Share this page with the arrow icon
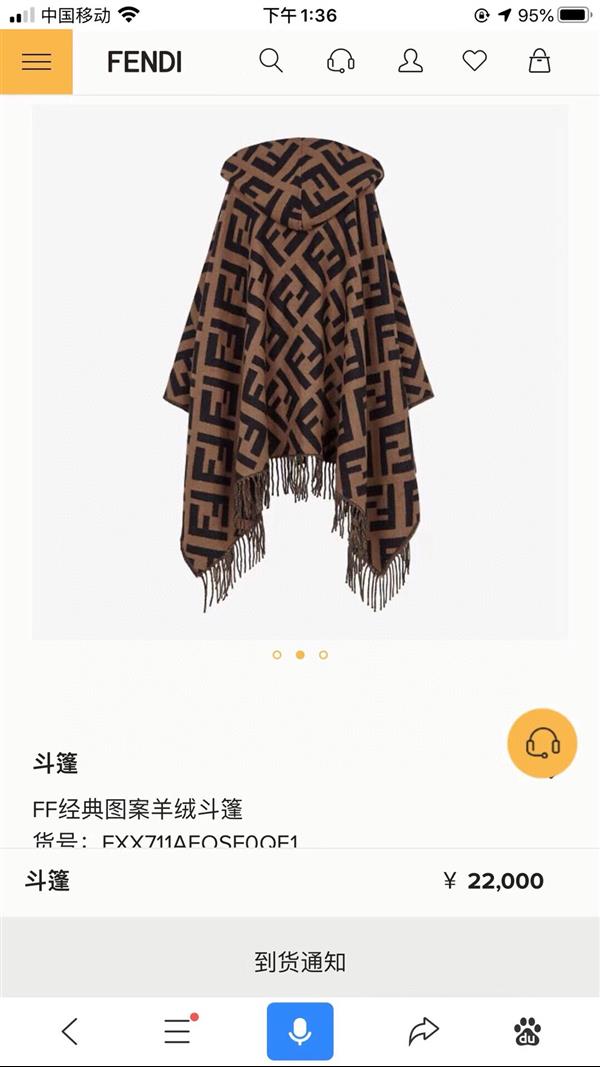Image resolution: width=600 pixels, height=1067 pixels. [424, 1031]
